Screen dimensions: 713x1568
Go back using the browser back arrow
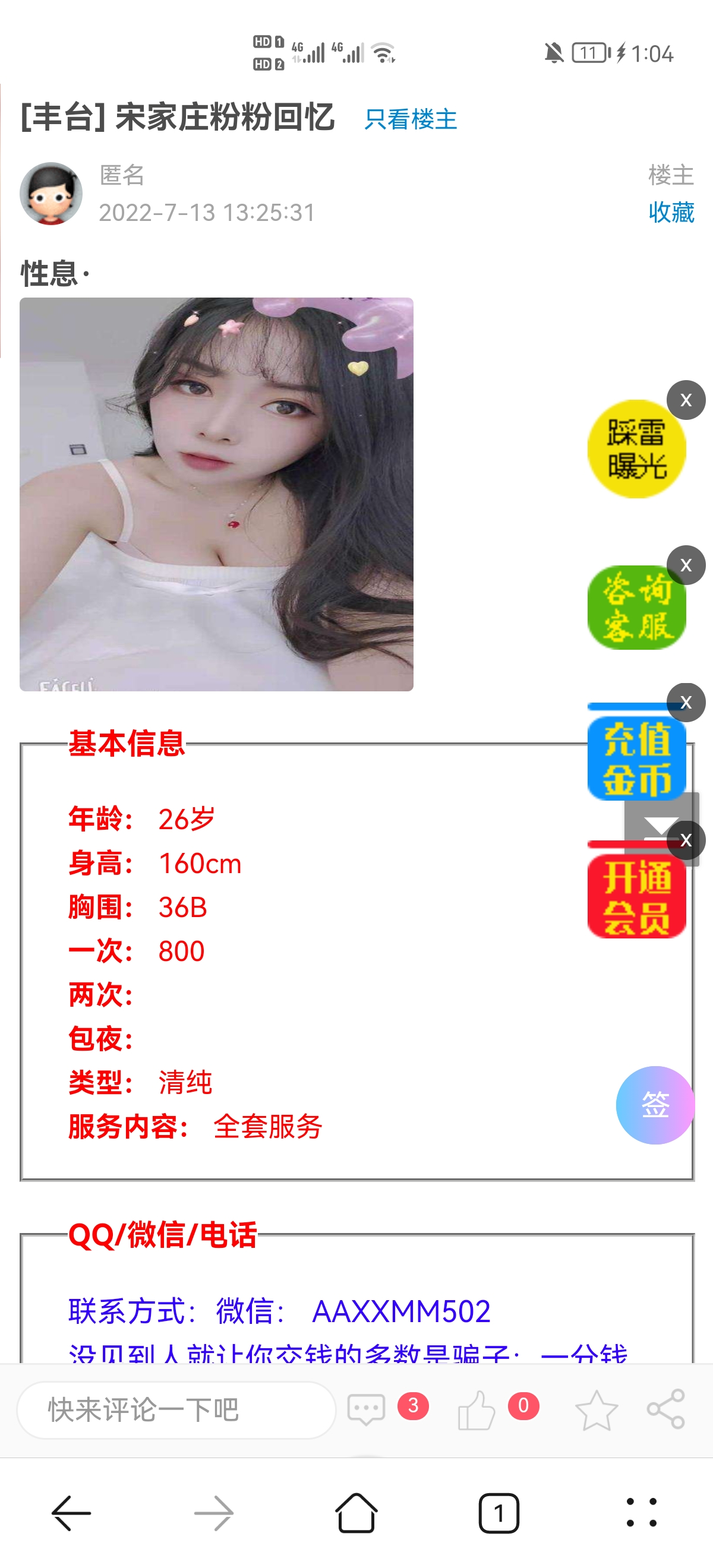(71, 1513)
